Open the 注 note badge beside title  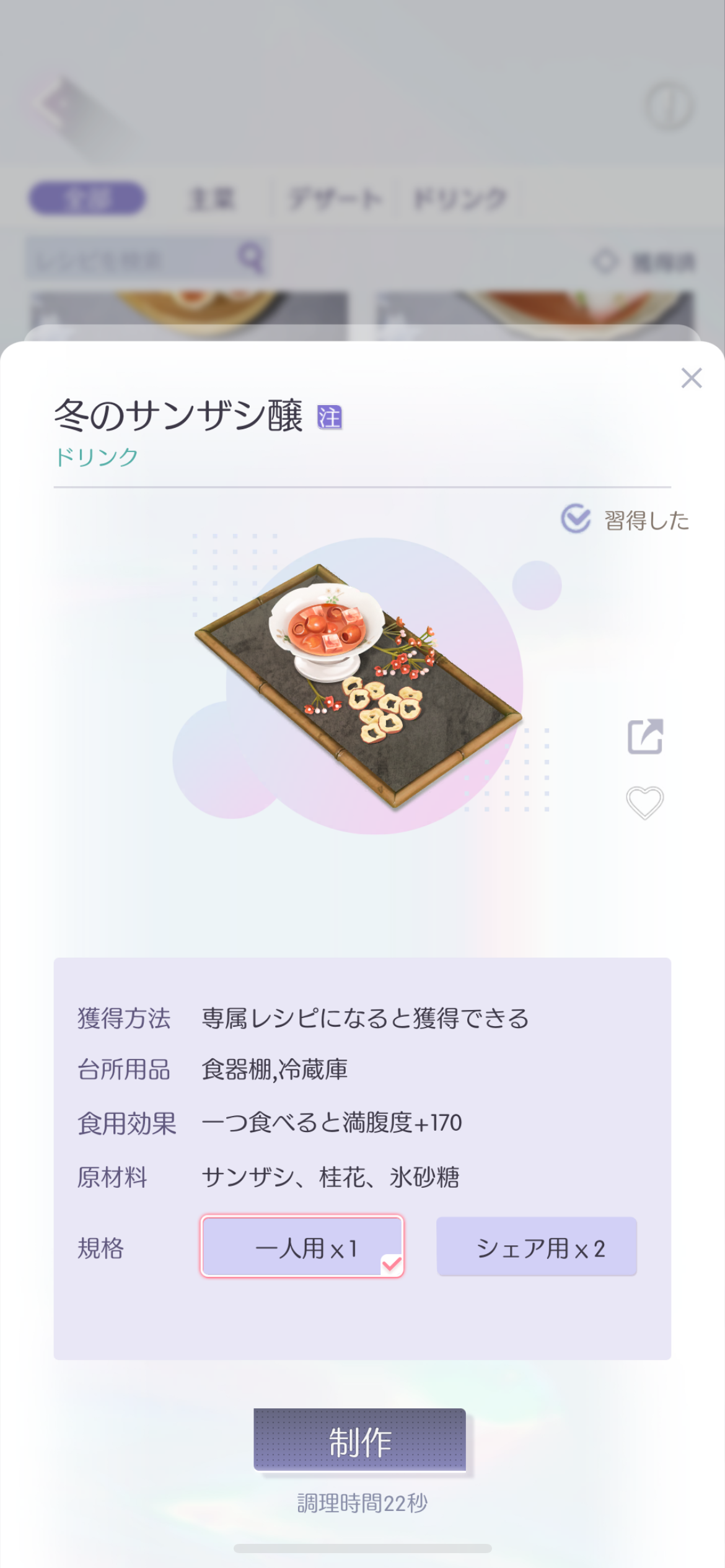tap(329, 417)
